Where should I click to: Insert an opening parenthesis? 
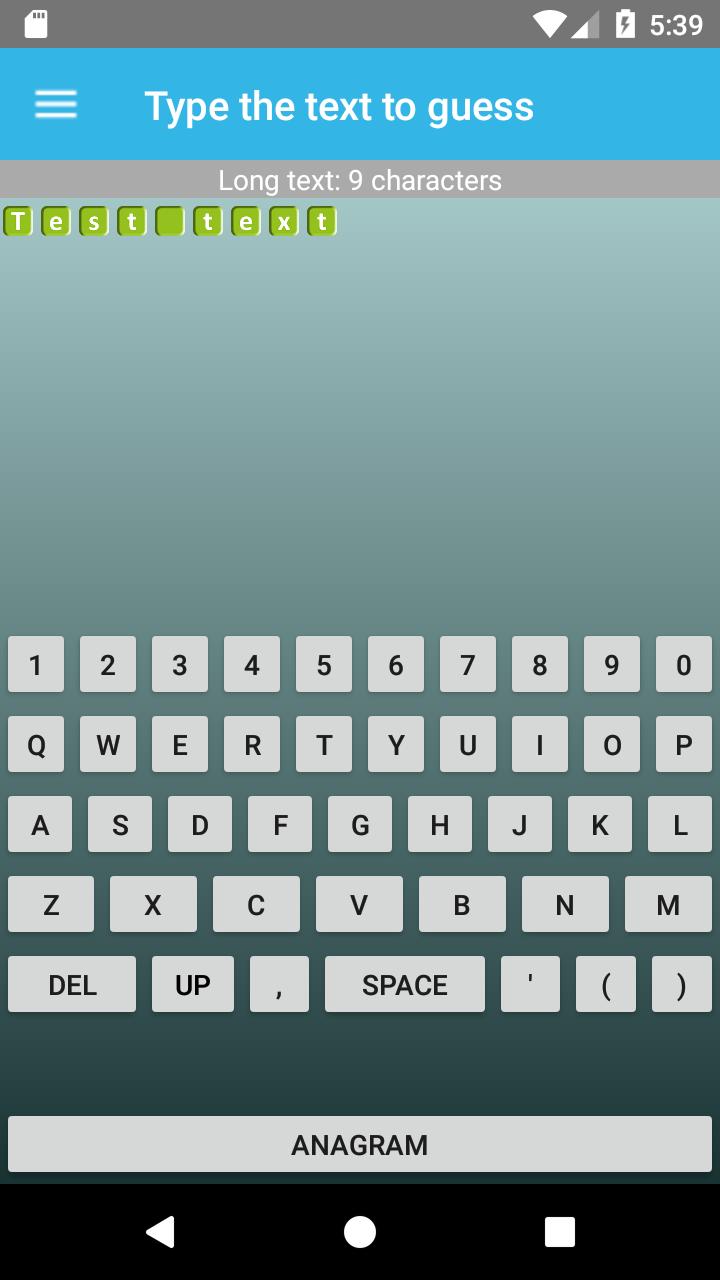tap(606, 984)
